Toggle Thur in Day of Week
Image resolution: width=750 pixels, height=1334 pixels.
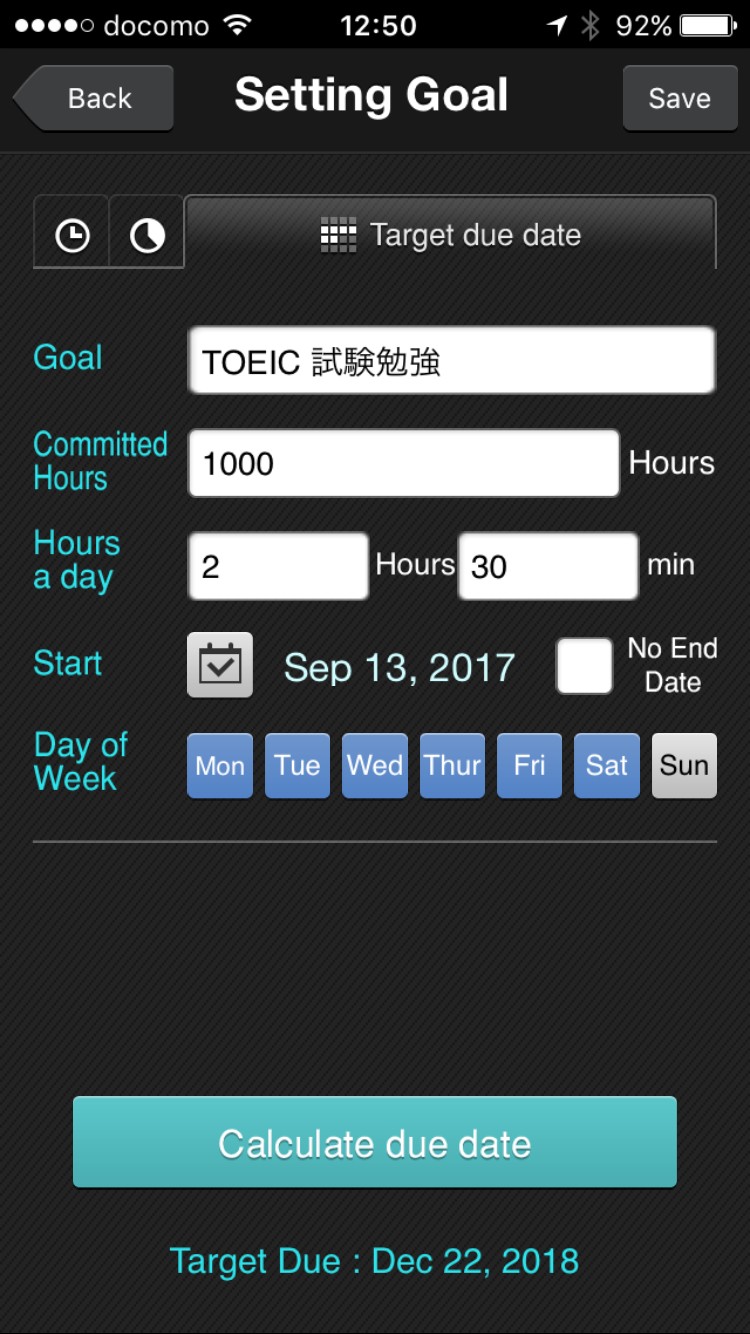452,766
